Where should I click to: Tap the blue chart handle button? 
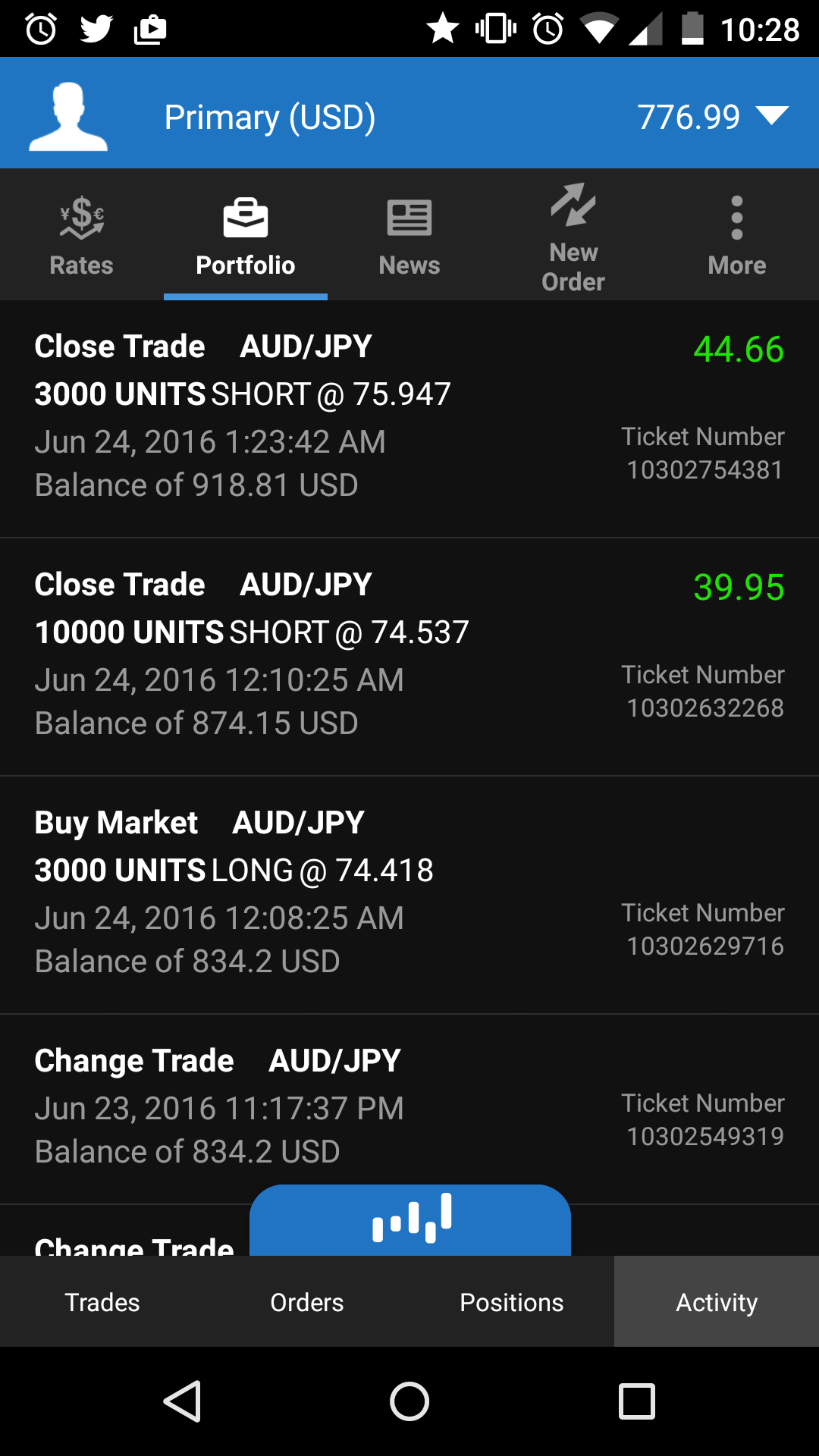pyautogui.click(x=410, y=1219)
